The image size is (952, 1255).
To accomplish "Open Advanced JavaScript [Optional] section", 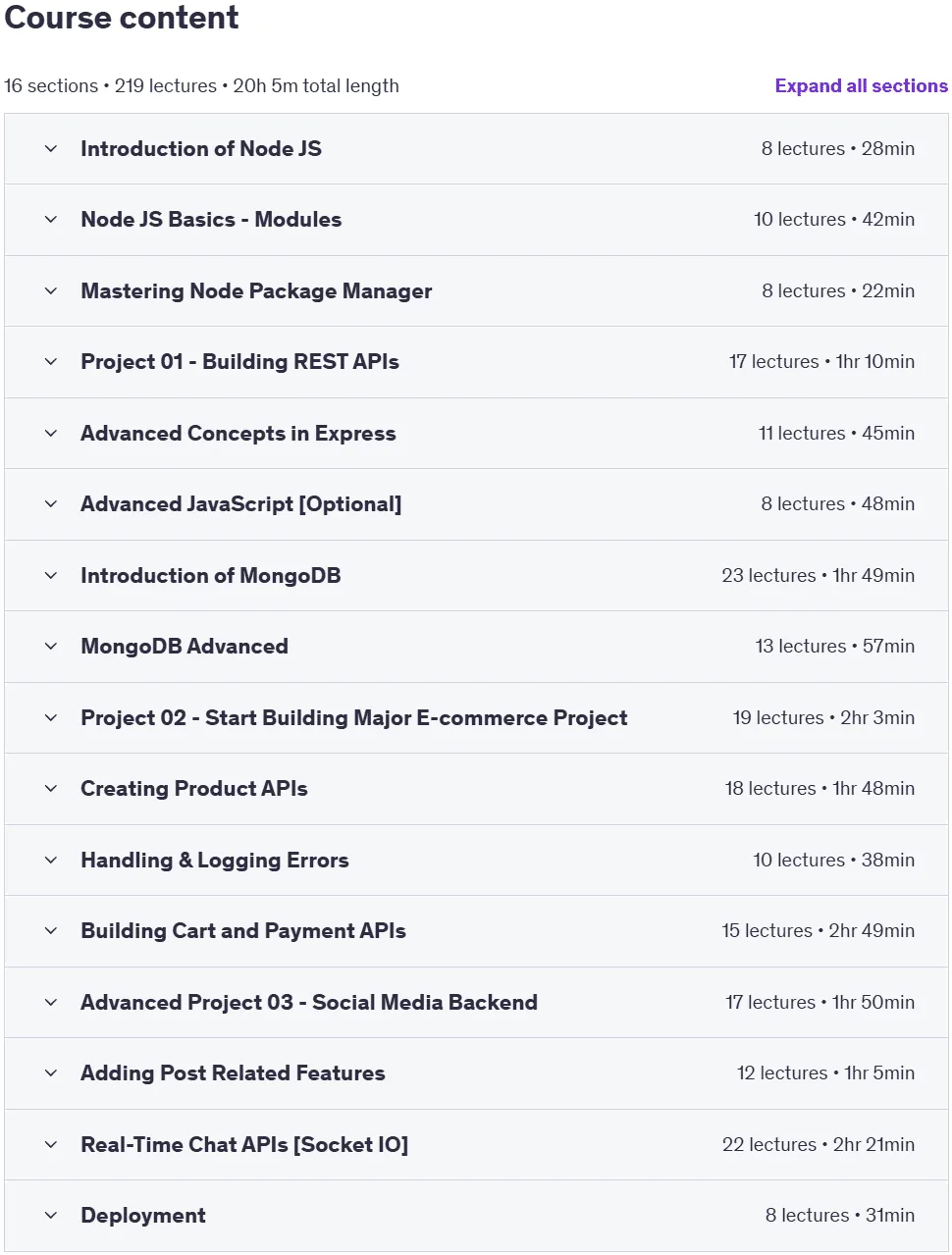I will point(476,504).
